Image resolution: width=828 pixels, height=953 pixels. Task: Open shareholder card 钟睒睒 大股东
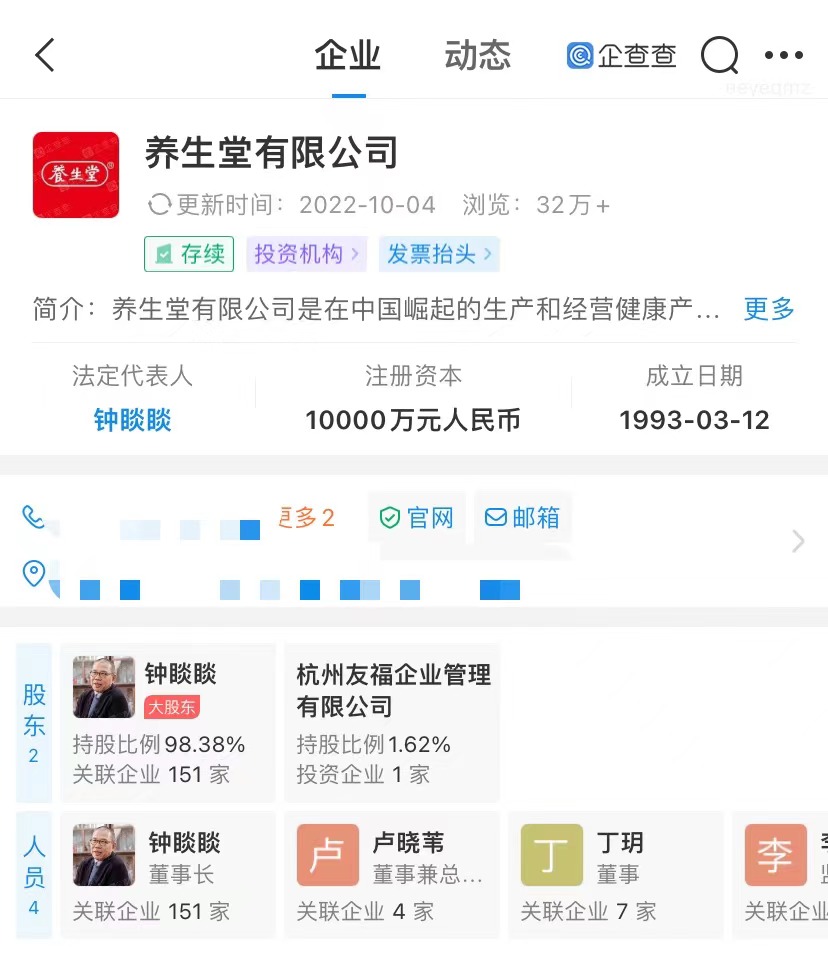168,722
